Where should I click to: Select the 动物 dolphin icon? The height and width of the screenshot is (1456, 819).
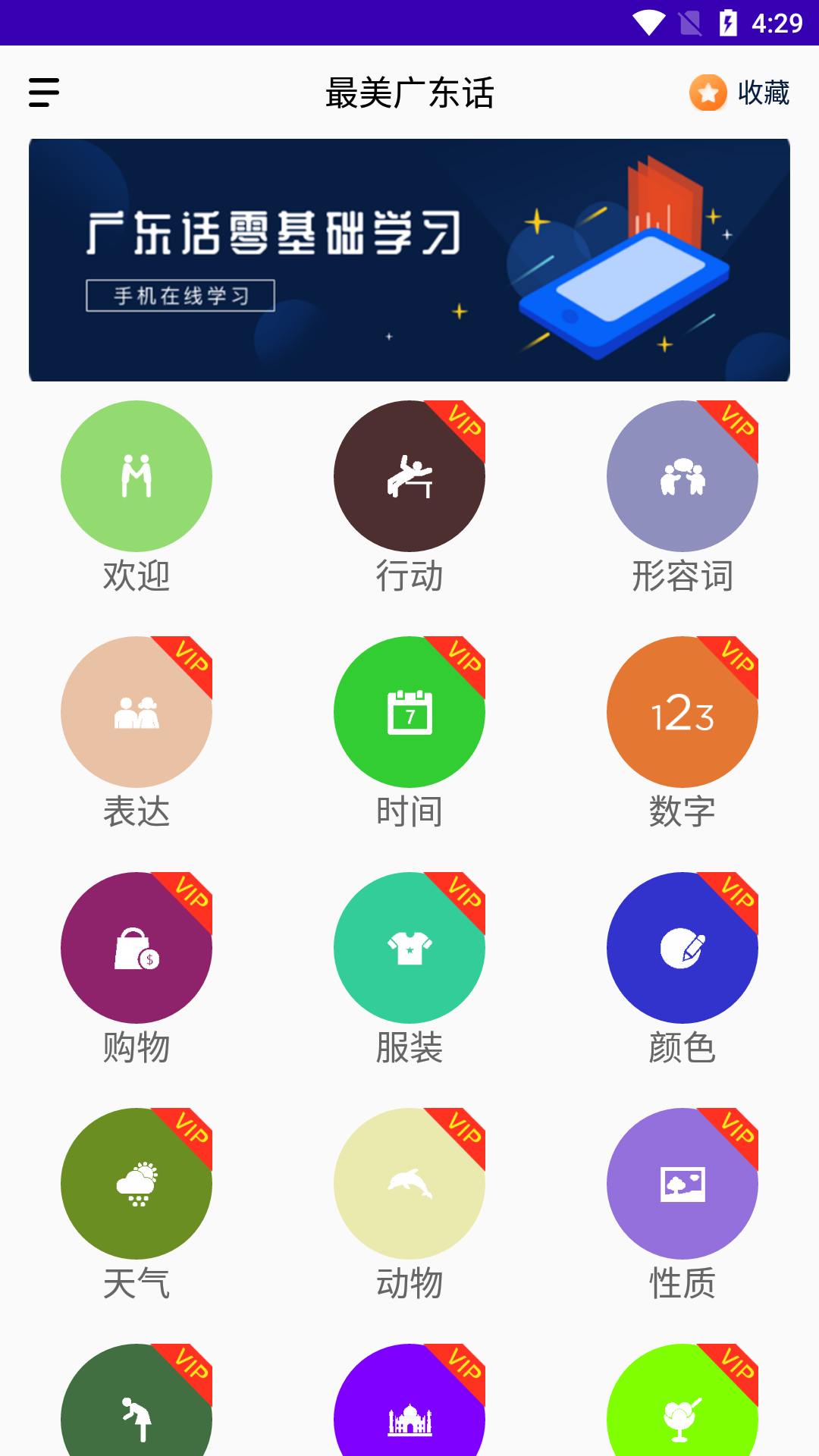409,1181
